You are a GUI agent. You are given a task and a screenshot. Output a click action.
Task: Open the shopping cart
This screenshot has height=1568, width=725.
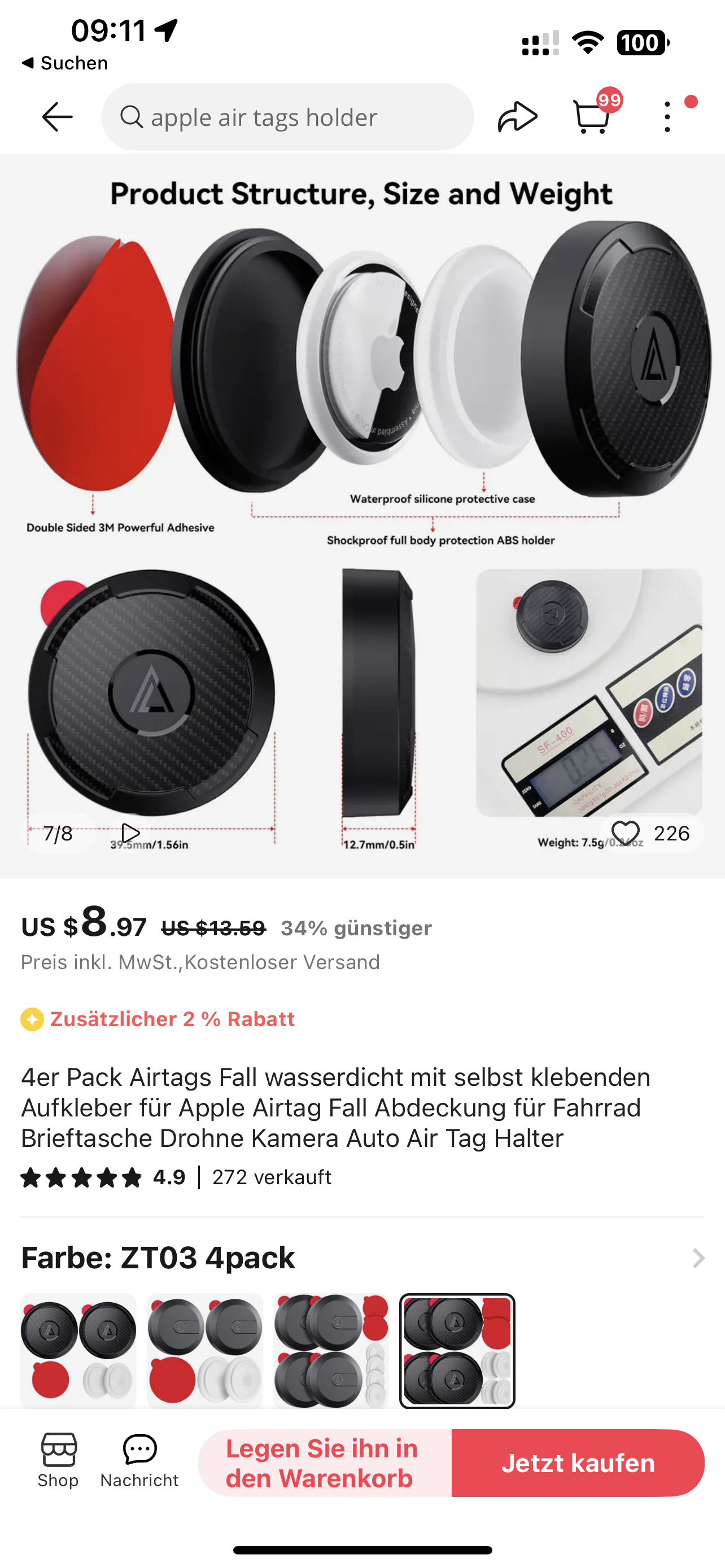click(592, 116)
